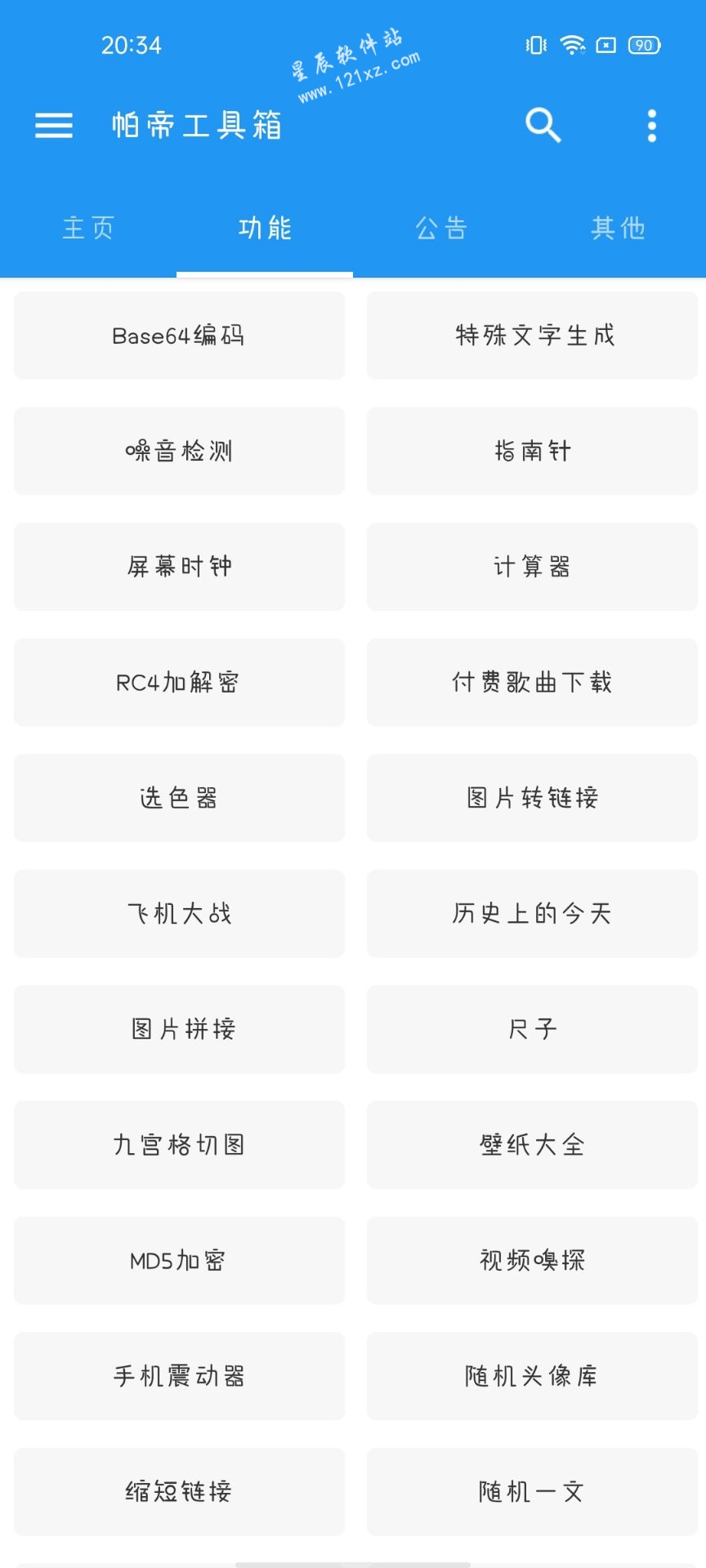
Task: Launch 噪音检测
Action: pyautogui.click(x=179, y=451)
